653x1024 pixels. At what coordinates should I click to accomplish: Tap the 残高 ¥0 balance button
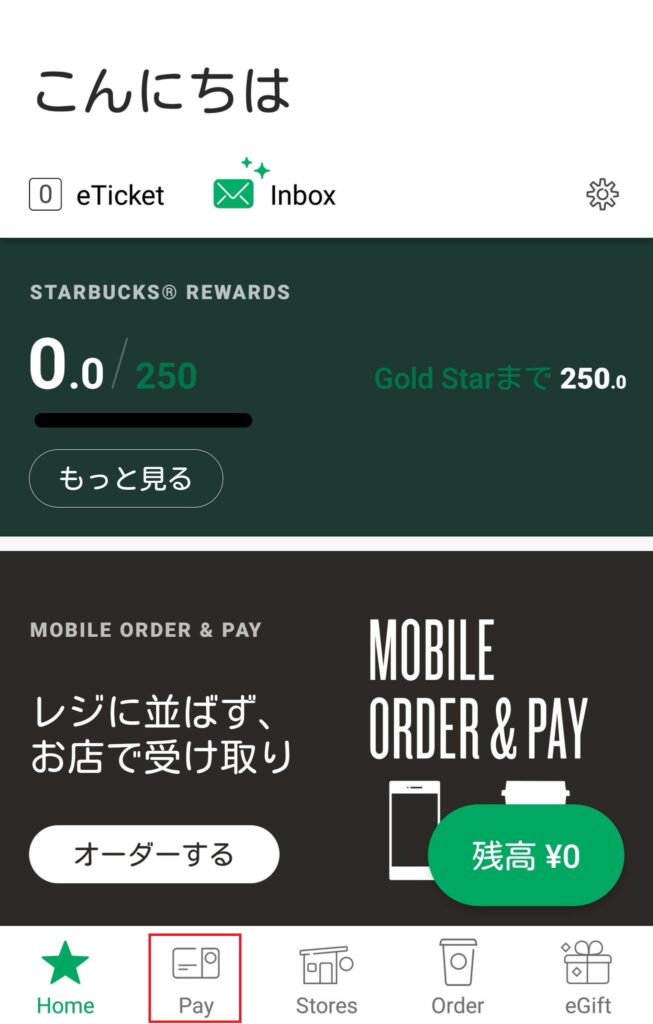[x=526, y=855]
